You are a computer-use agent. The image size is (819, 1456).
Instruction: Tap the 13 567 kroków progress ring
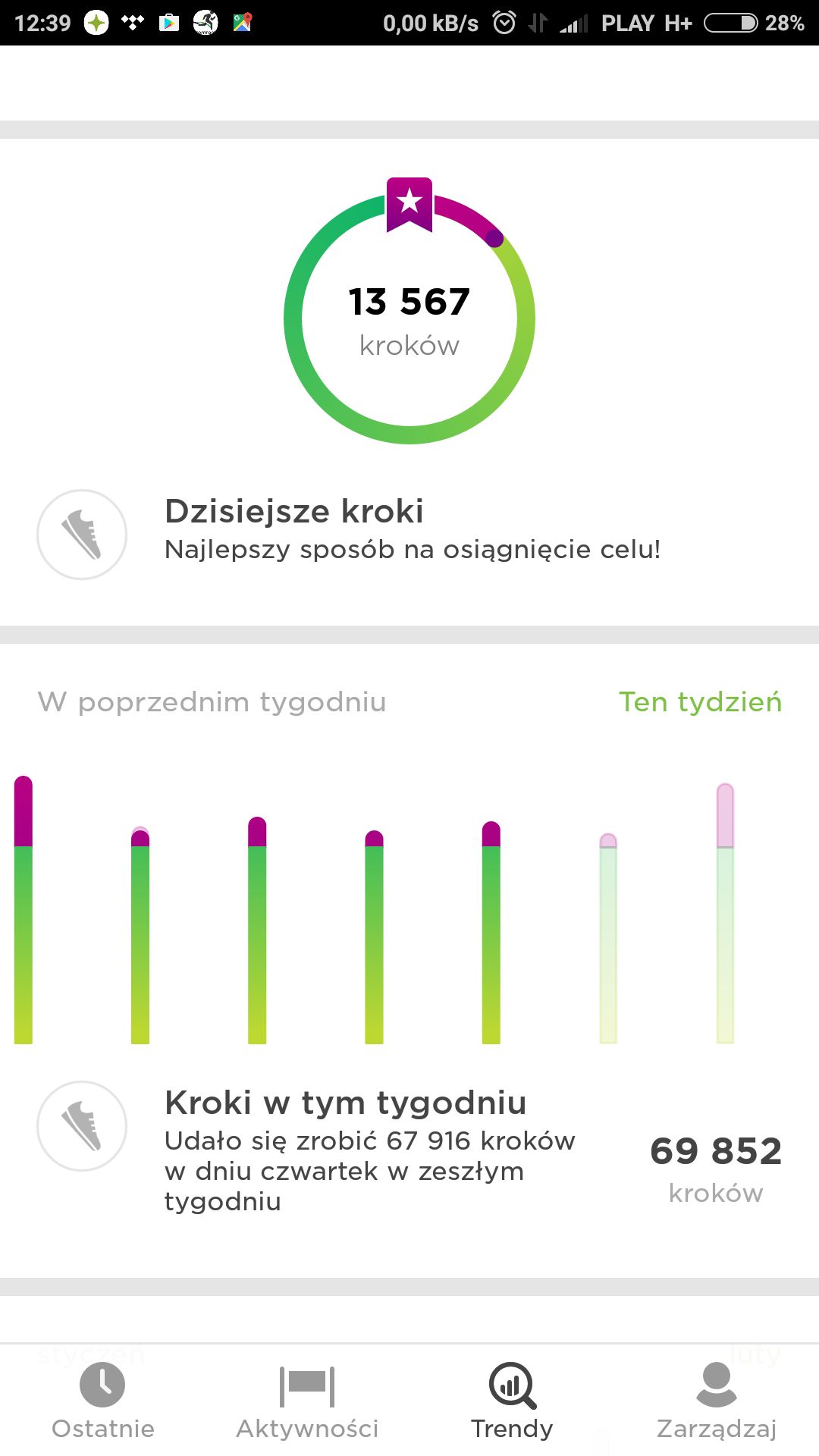pyautogui.click(x=409, y=314)
